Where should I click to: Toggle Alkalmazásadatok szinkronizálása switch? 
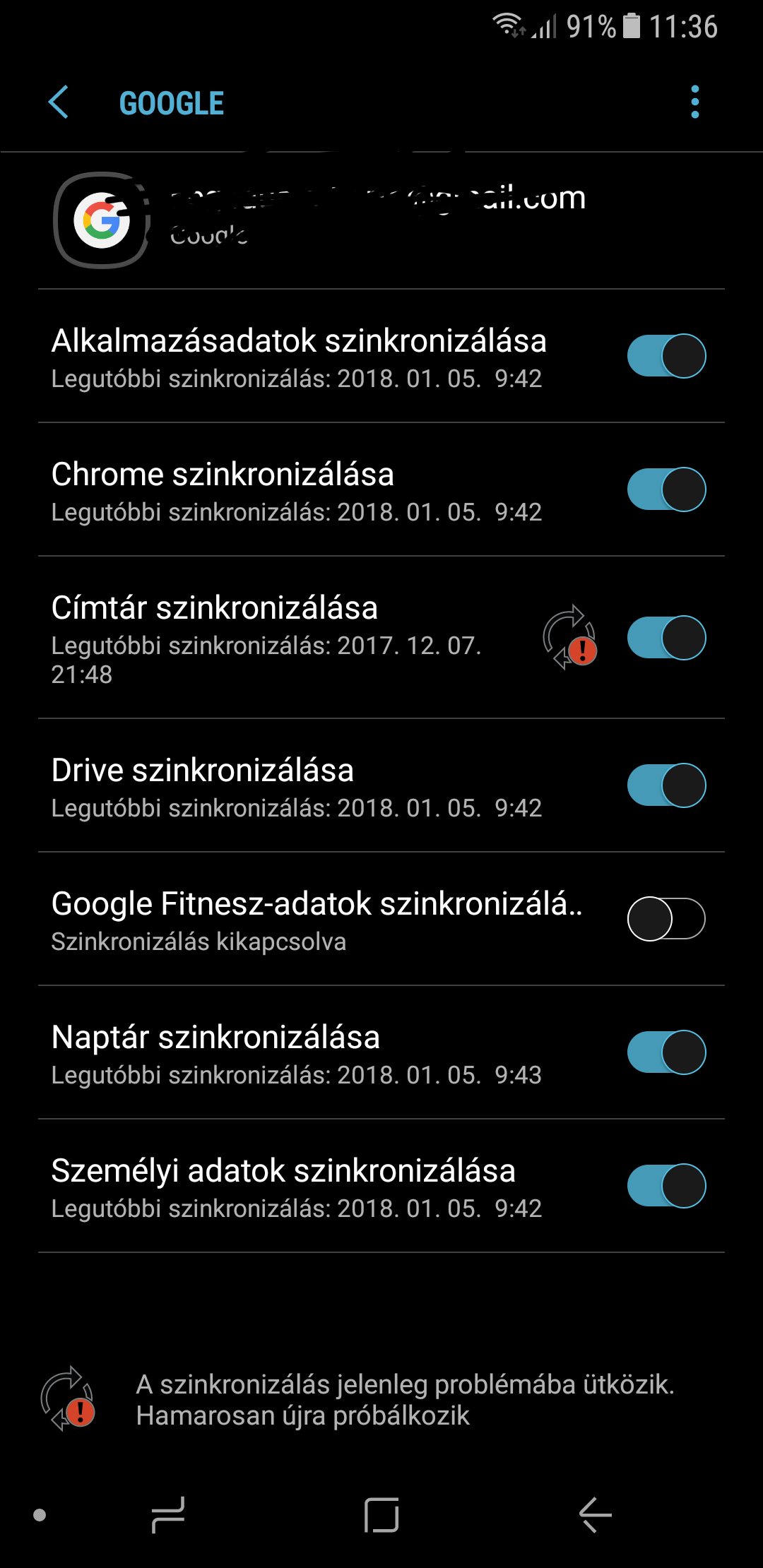coord(666,356)
